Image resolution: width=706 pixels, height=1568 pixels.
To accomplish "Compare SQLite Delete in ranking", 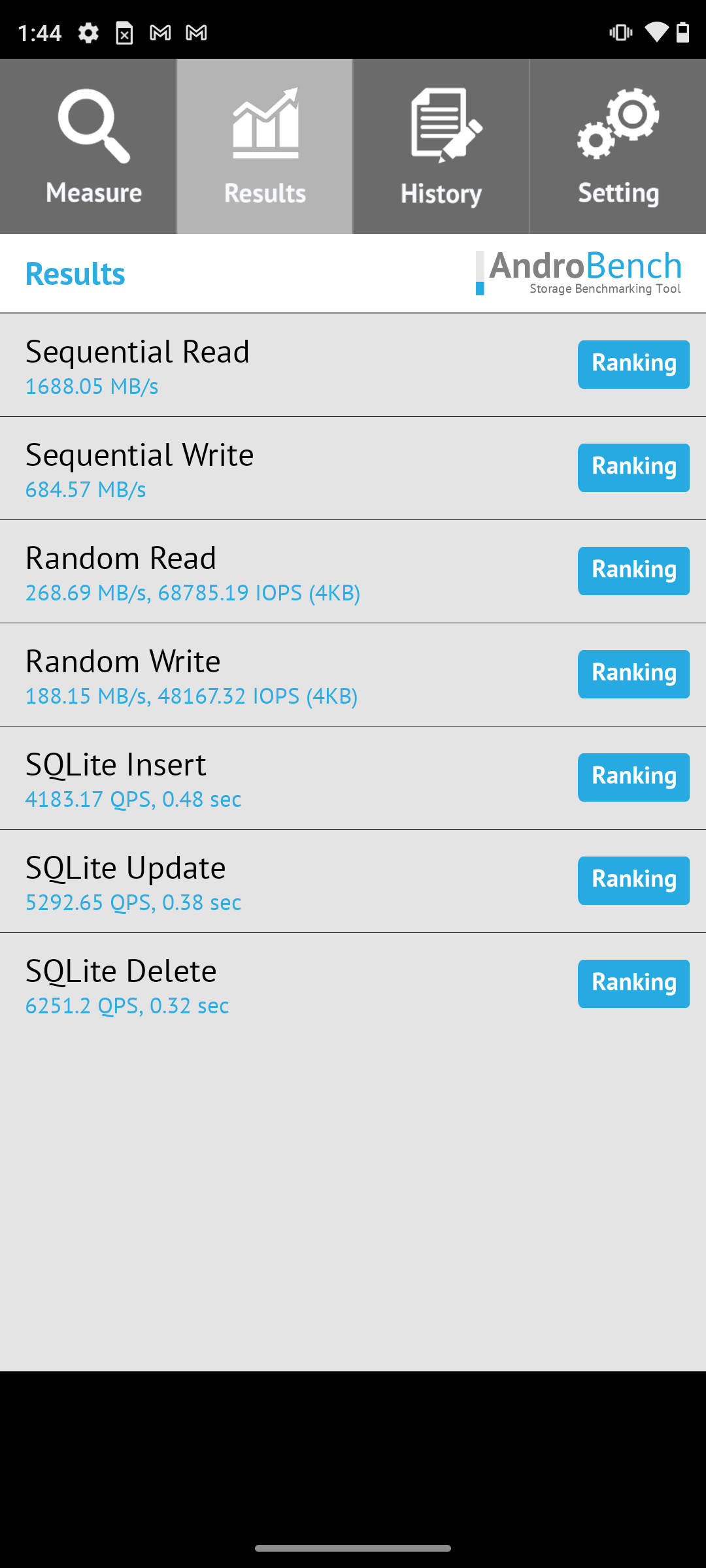I will (633, 983).
